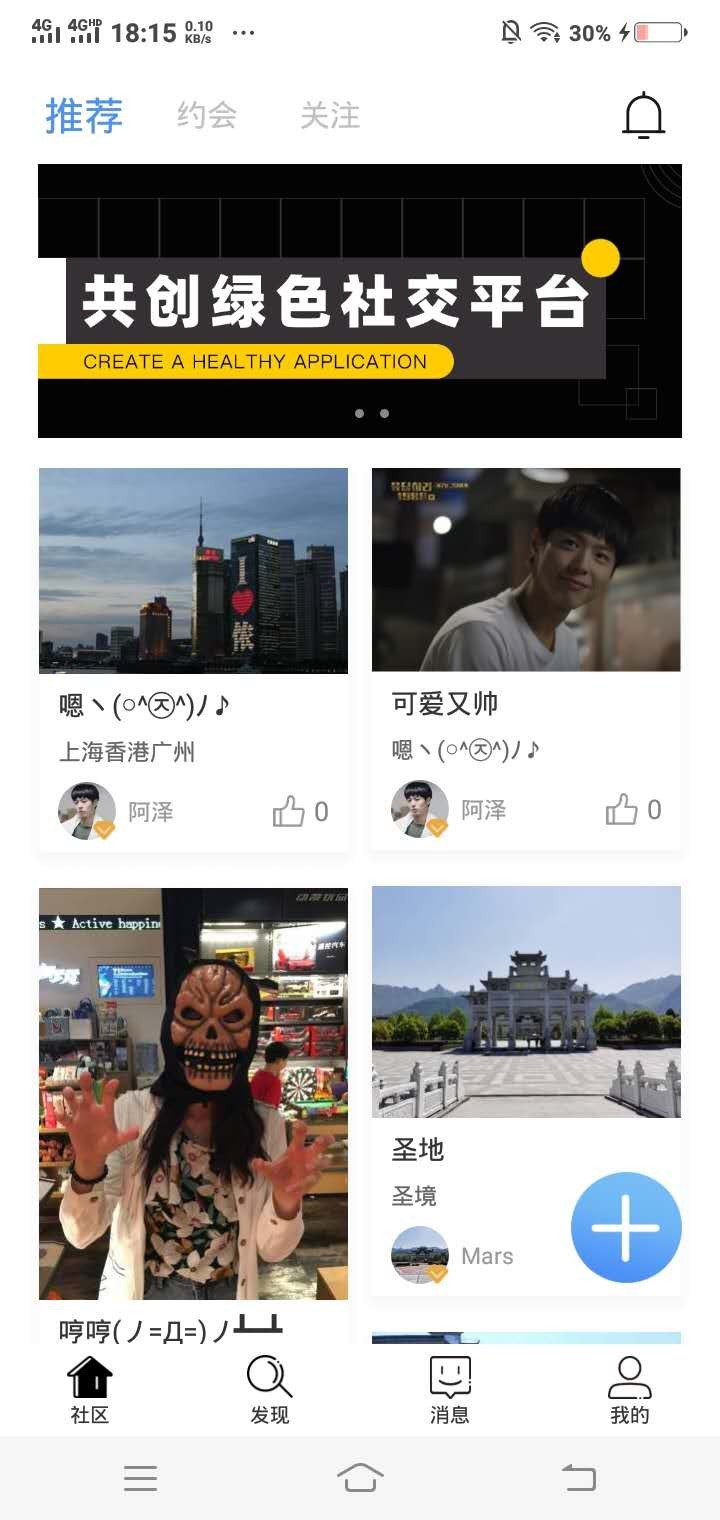
Task: Open the 消息 messages tab
Action: point(450,1389)
